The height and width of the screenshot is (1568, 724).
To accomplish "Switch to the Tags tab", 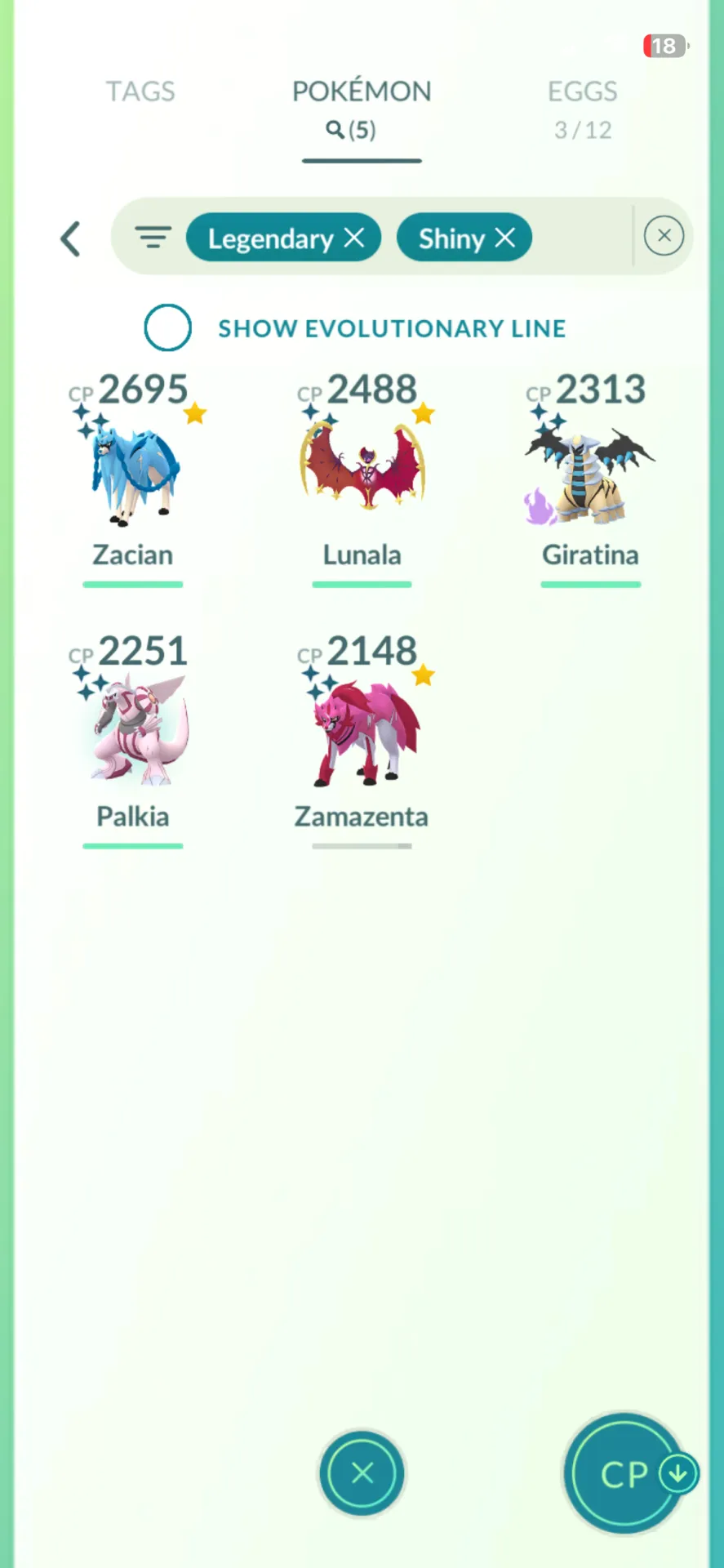I will click(x=140, y=91).
